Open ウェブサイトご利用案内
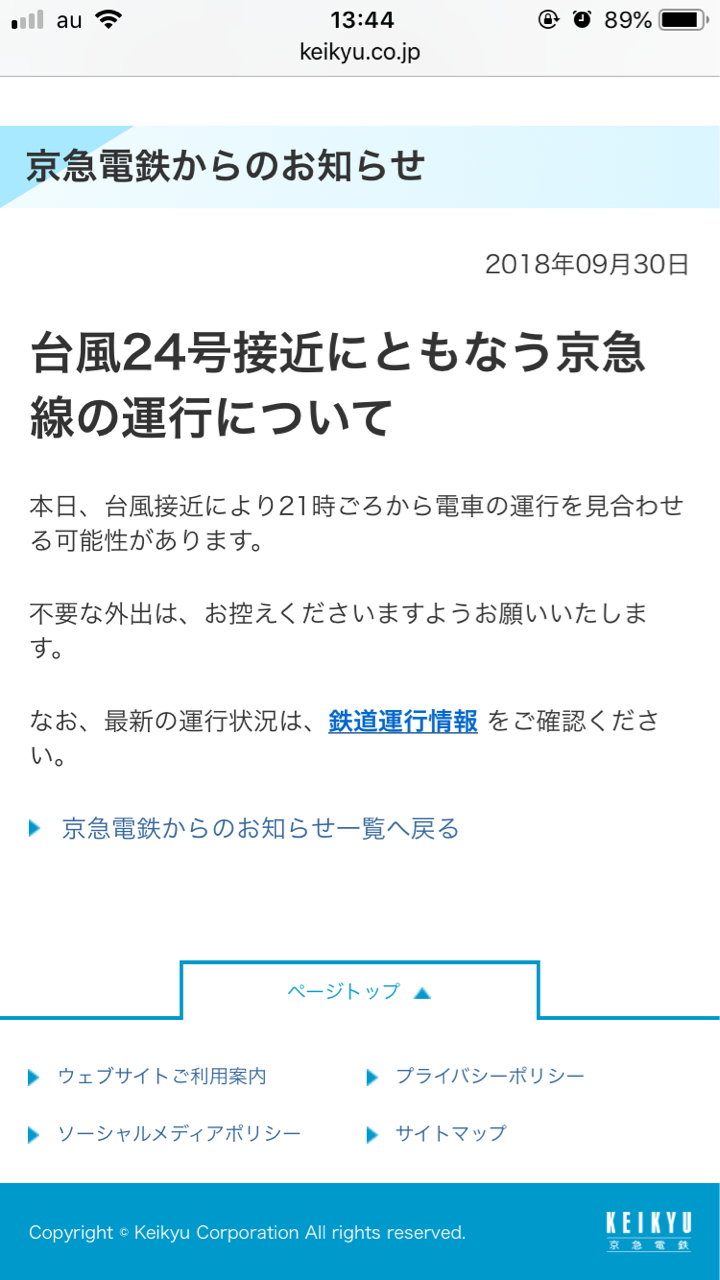Image resolution: width=720 pixels, height=1280 pixels. point(162,1077)
